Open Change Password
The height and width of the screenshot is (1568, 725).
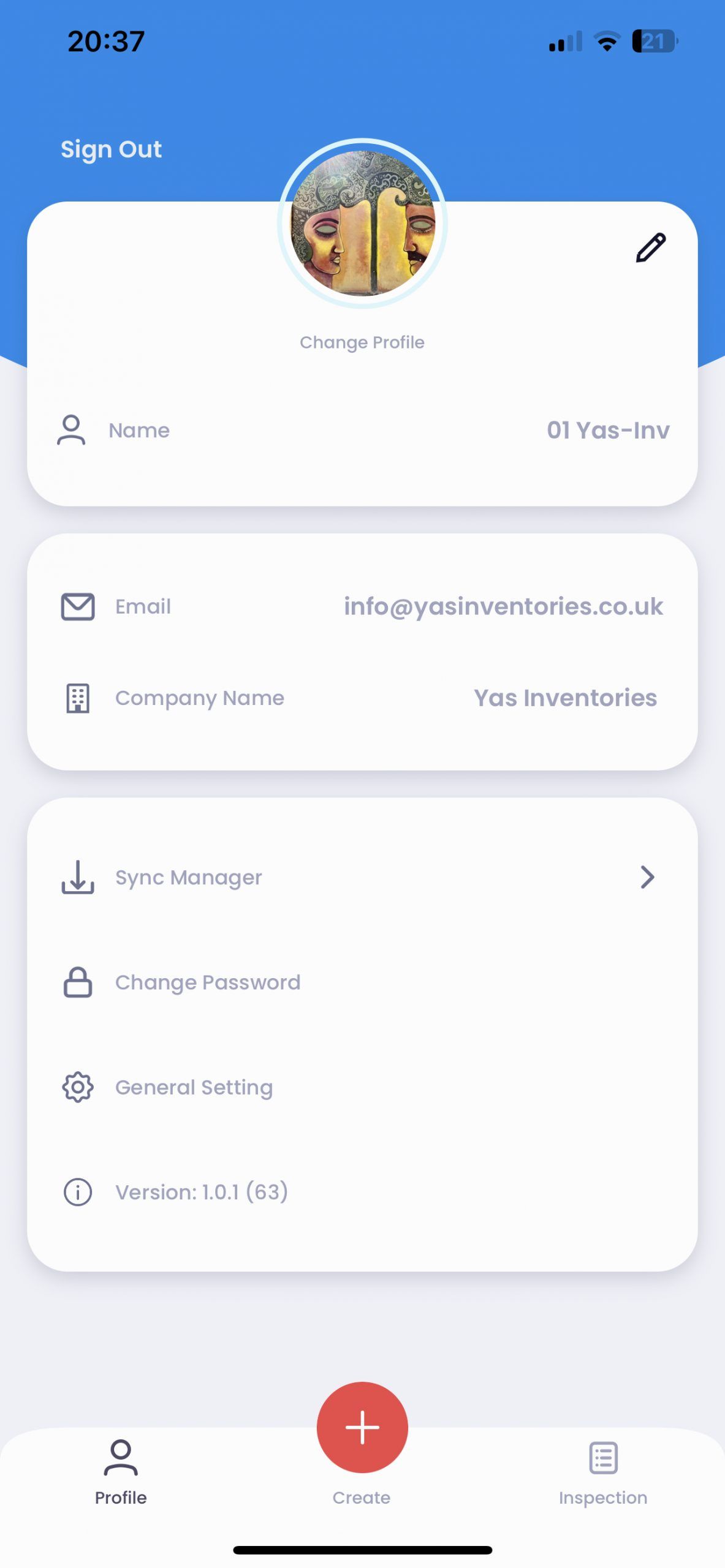pos(362,982)
